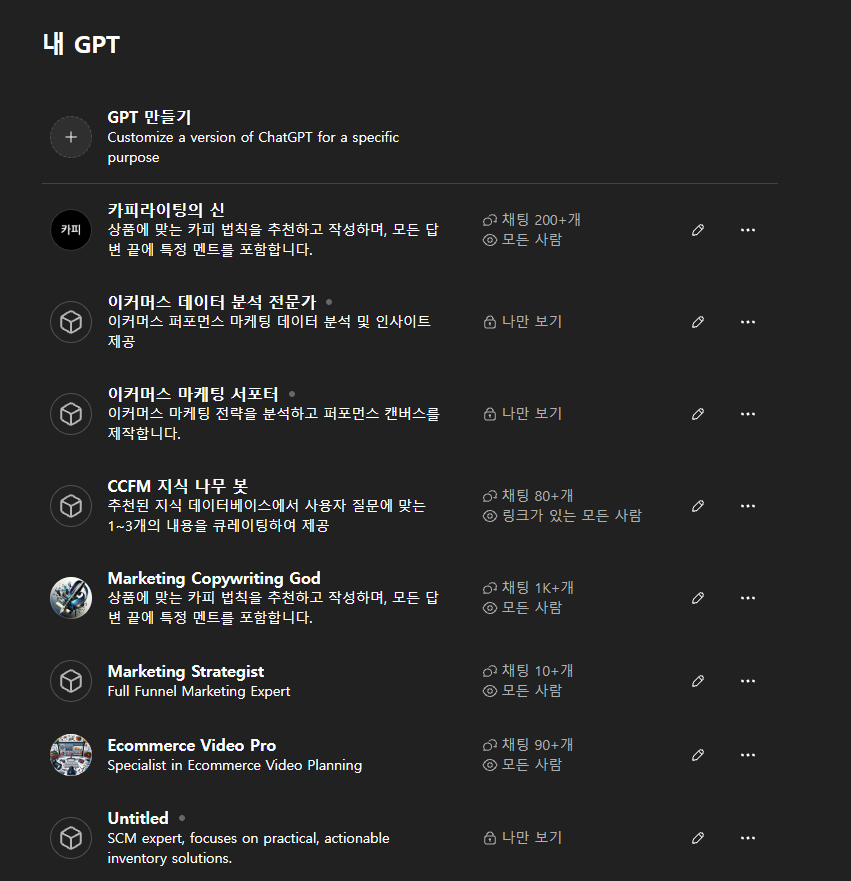Edit the Marketing Copywriting God GPT

coord(698,598)
